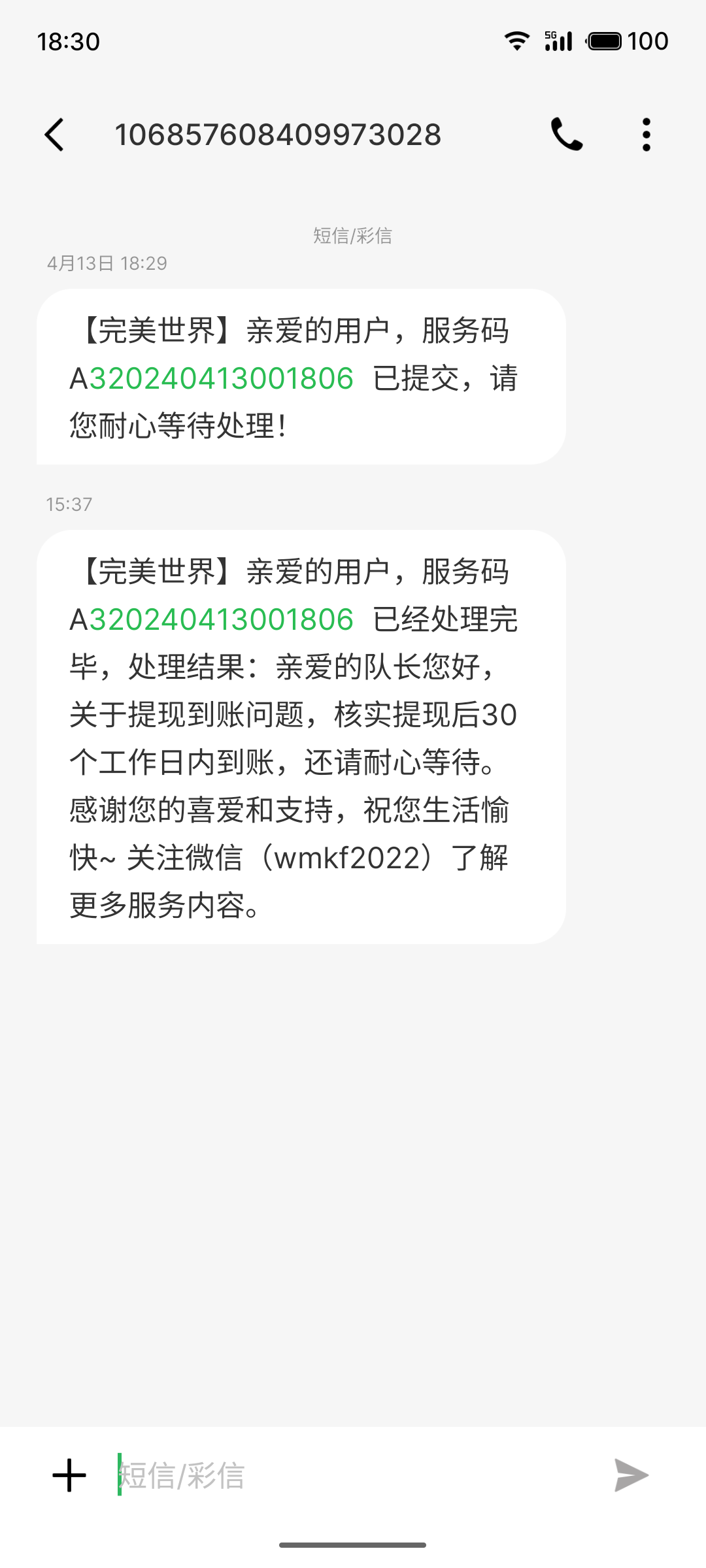This screenshot has height=1568, width=706.
Task: Send the message with the arrow icon
Action: (x=631, y=1475)
